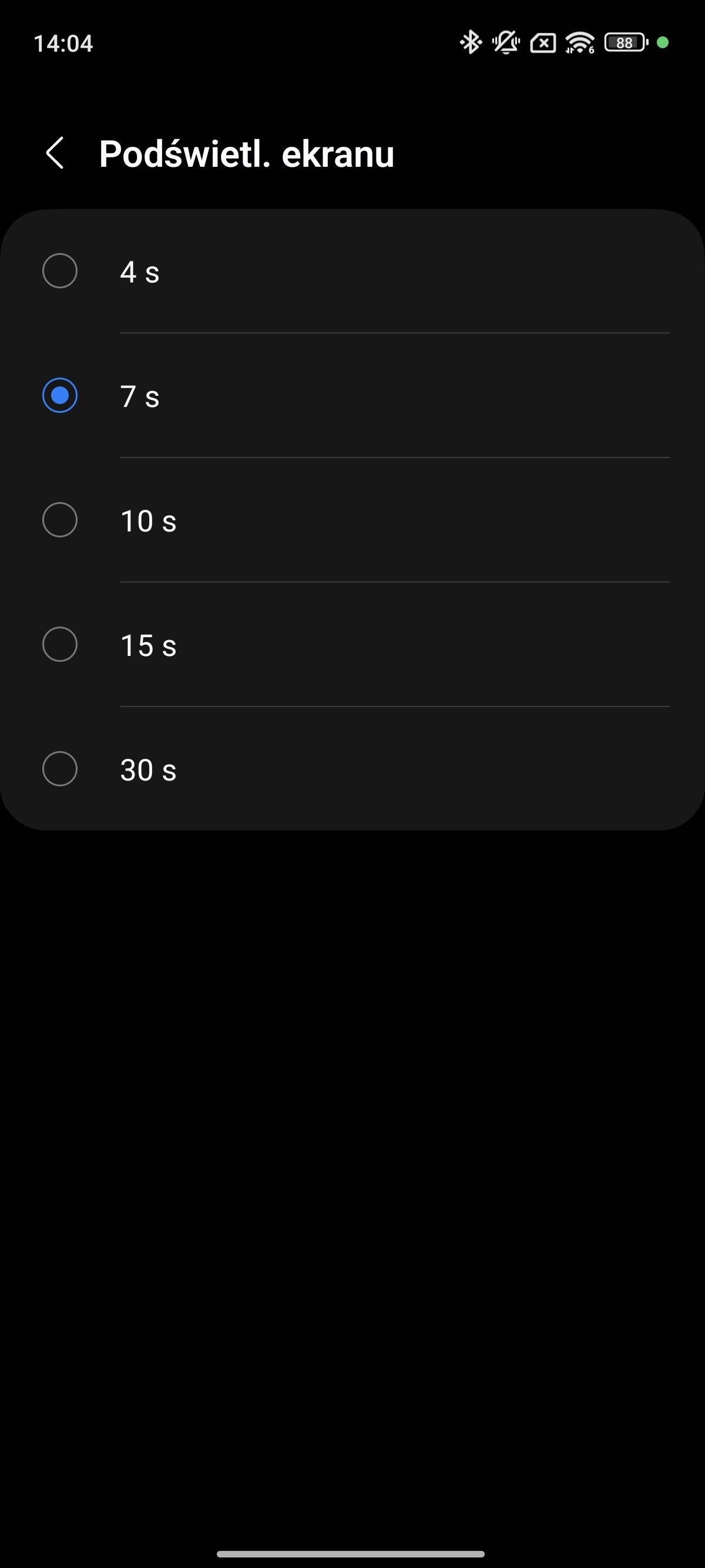Select the 4 s option
705x1568 pixels.
tap(352, 271)
